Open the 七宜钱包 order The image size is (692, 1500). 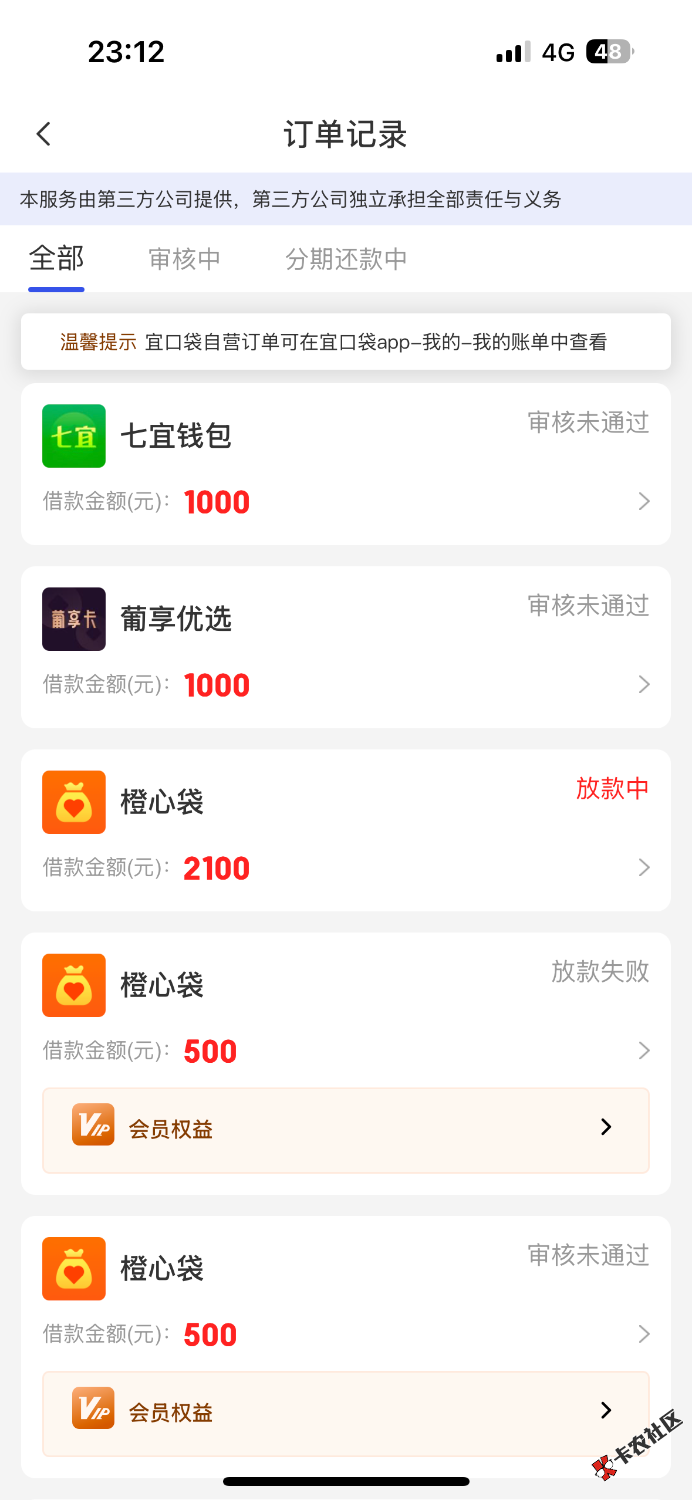click(345, 464)
